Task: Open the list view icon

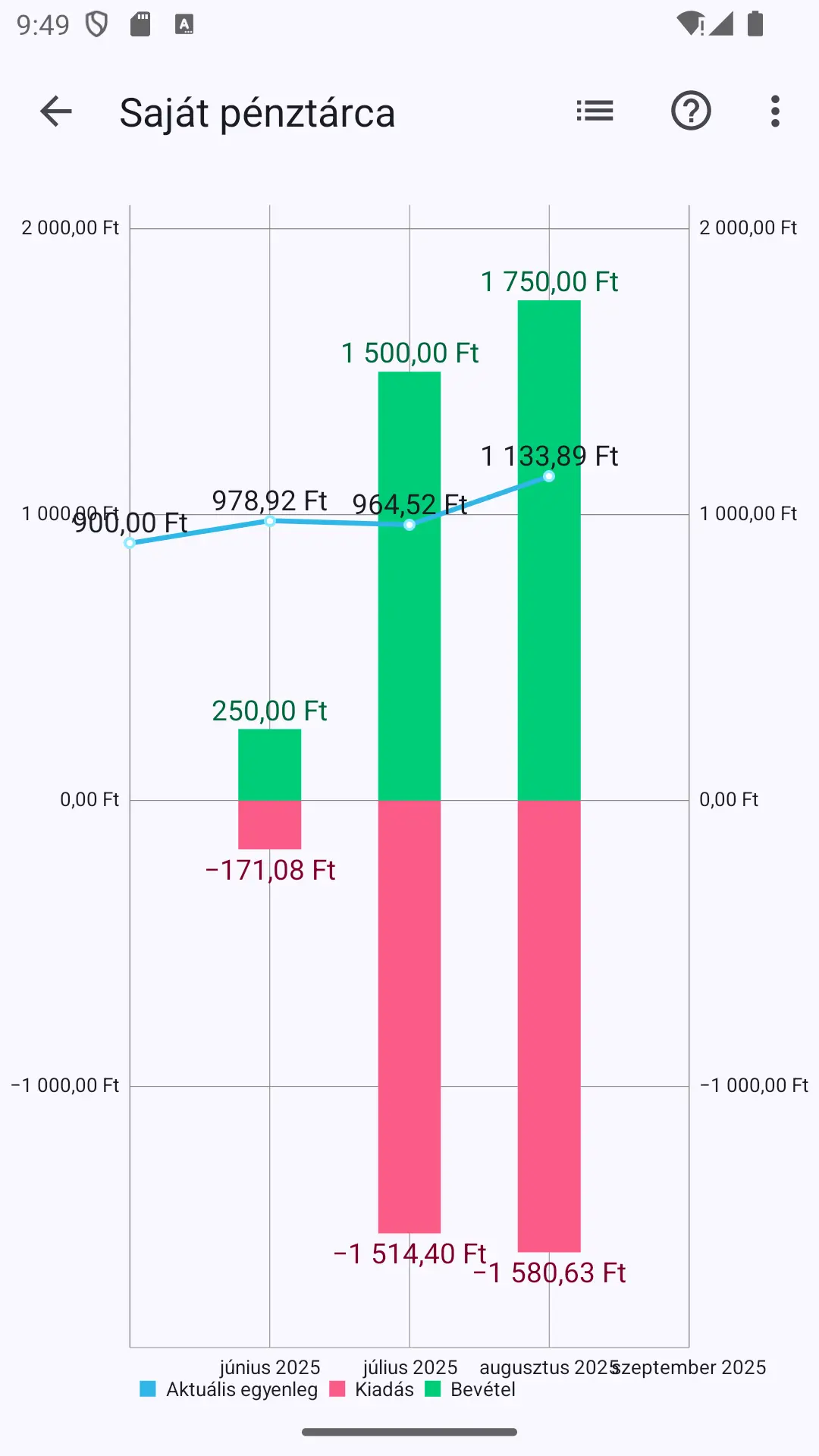Action: click(x=595, y=111)
